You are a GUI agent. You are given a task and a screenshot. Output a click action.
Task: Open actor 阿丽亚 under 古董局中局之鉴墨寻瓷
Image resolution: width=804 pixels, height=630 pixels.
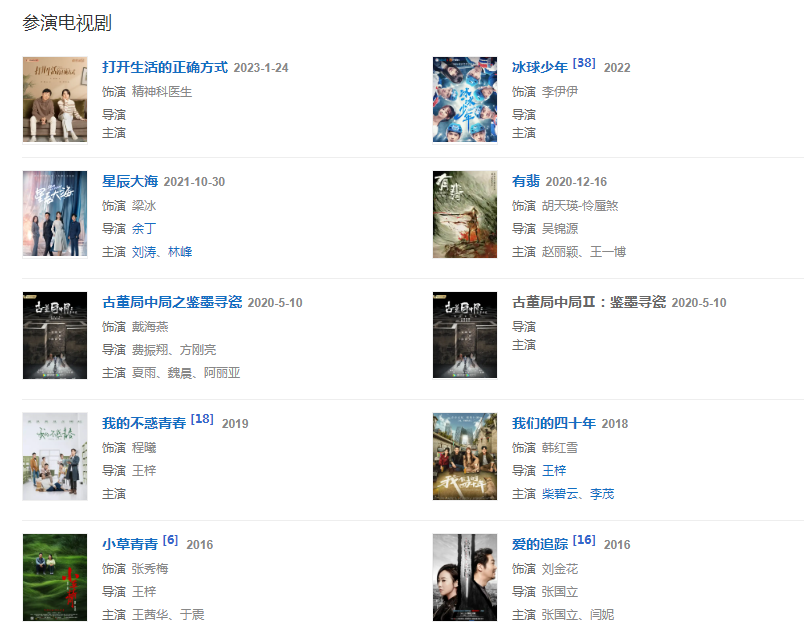point(222,373)
